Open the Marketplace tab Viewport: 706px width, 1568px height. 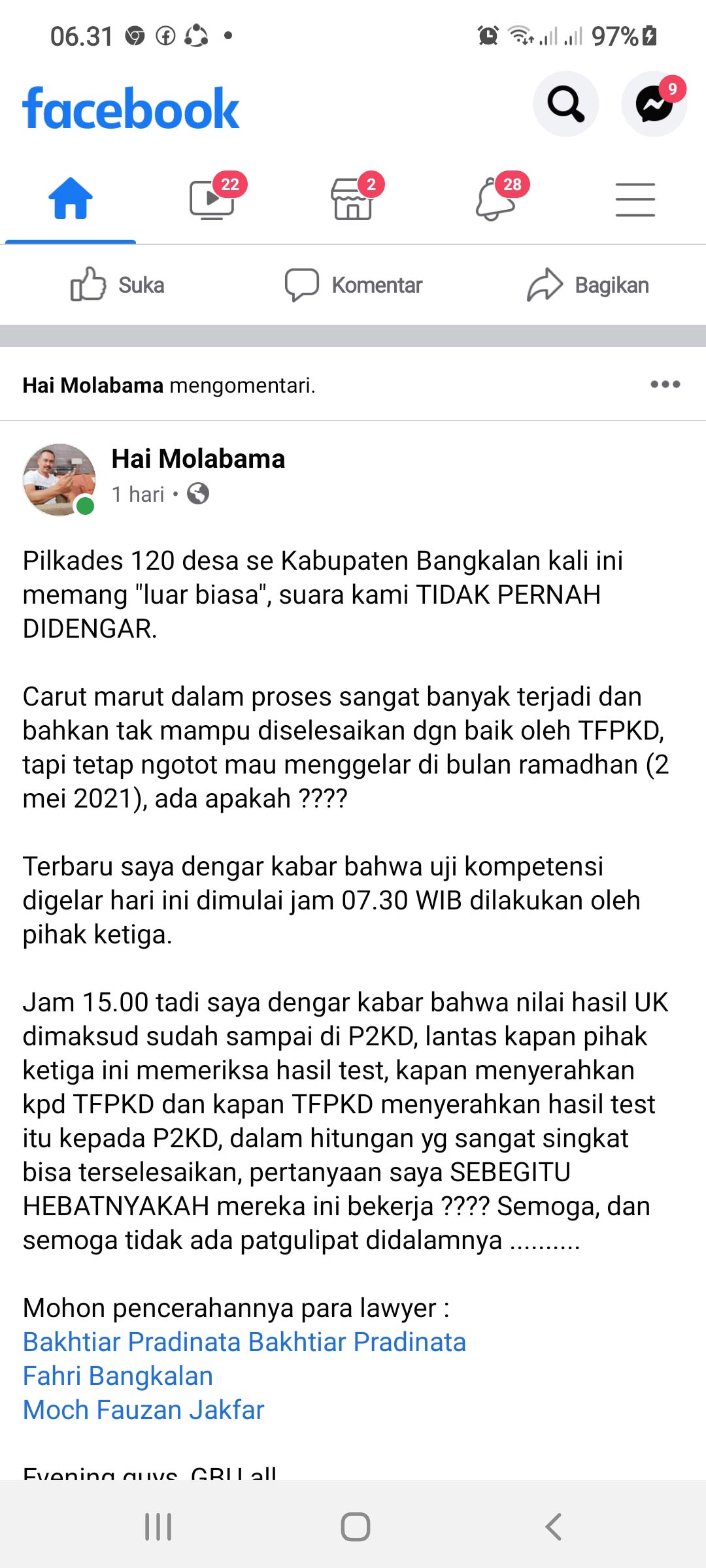[354, 199]
